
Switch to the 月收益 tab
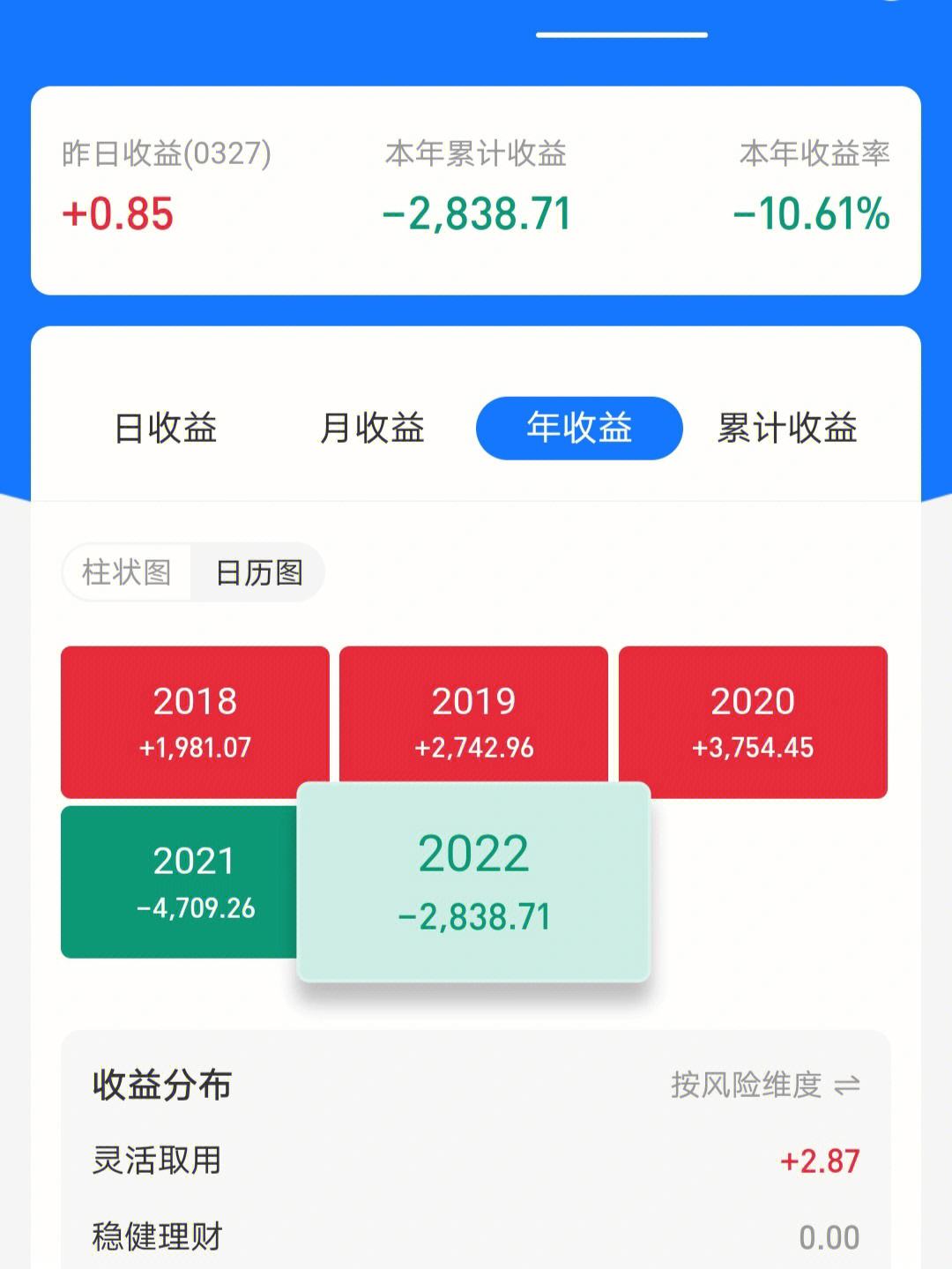coord(372,429)
